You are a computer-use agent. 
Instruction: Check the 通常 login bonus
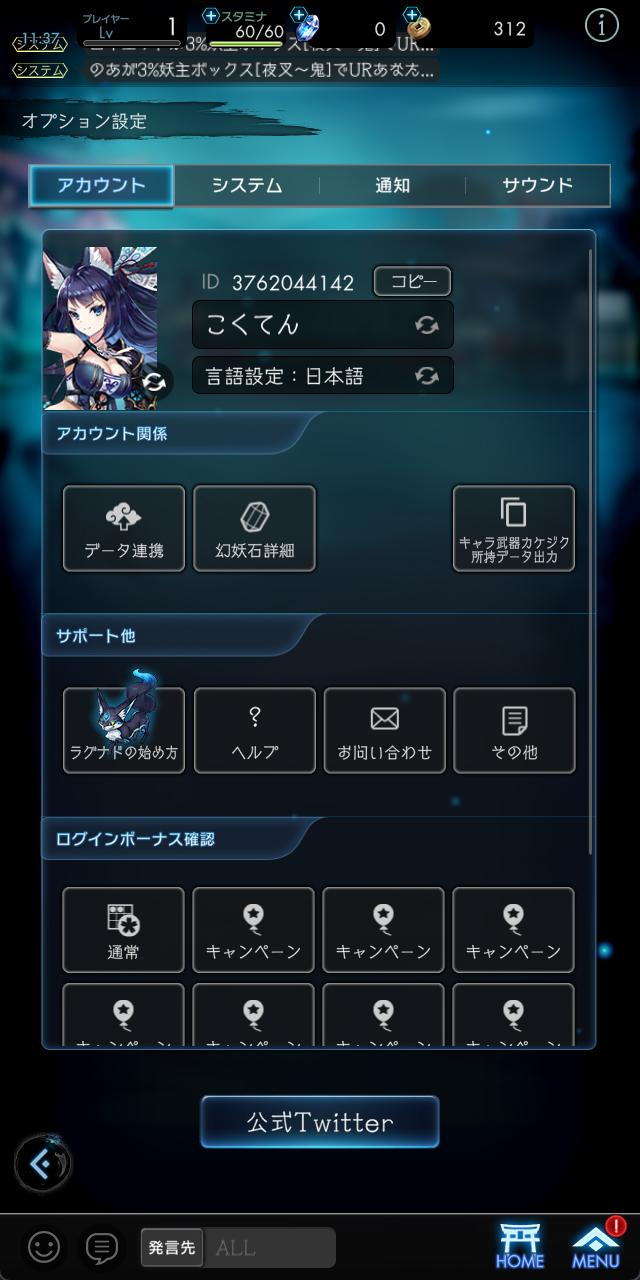(124, 930)
